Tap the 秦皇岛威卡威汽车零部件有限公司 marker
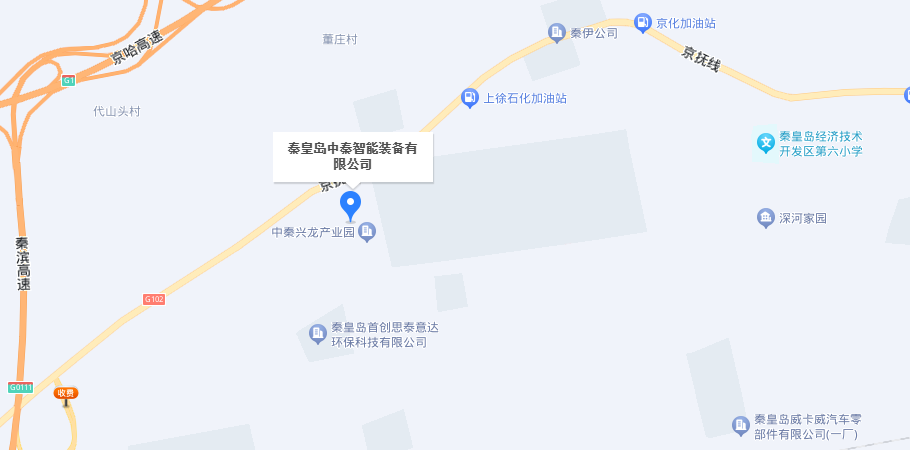 pos(740,425)
